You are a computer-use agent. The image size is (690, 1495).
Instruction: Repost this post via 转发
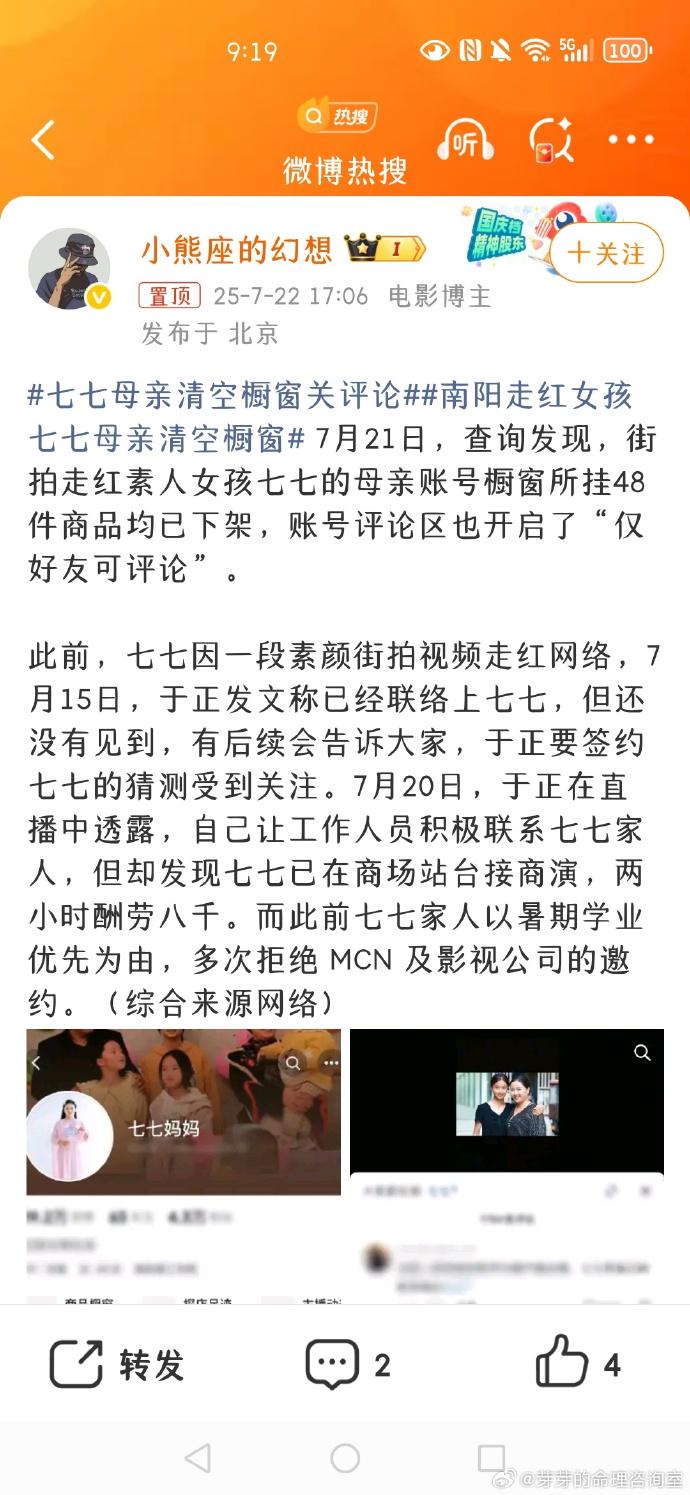coord(118,1365)
